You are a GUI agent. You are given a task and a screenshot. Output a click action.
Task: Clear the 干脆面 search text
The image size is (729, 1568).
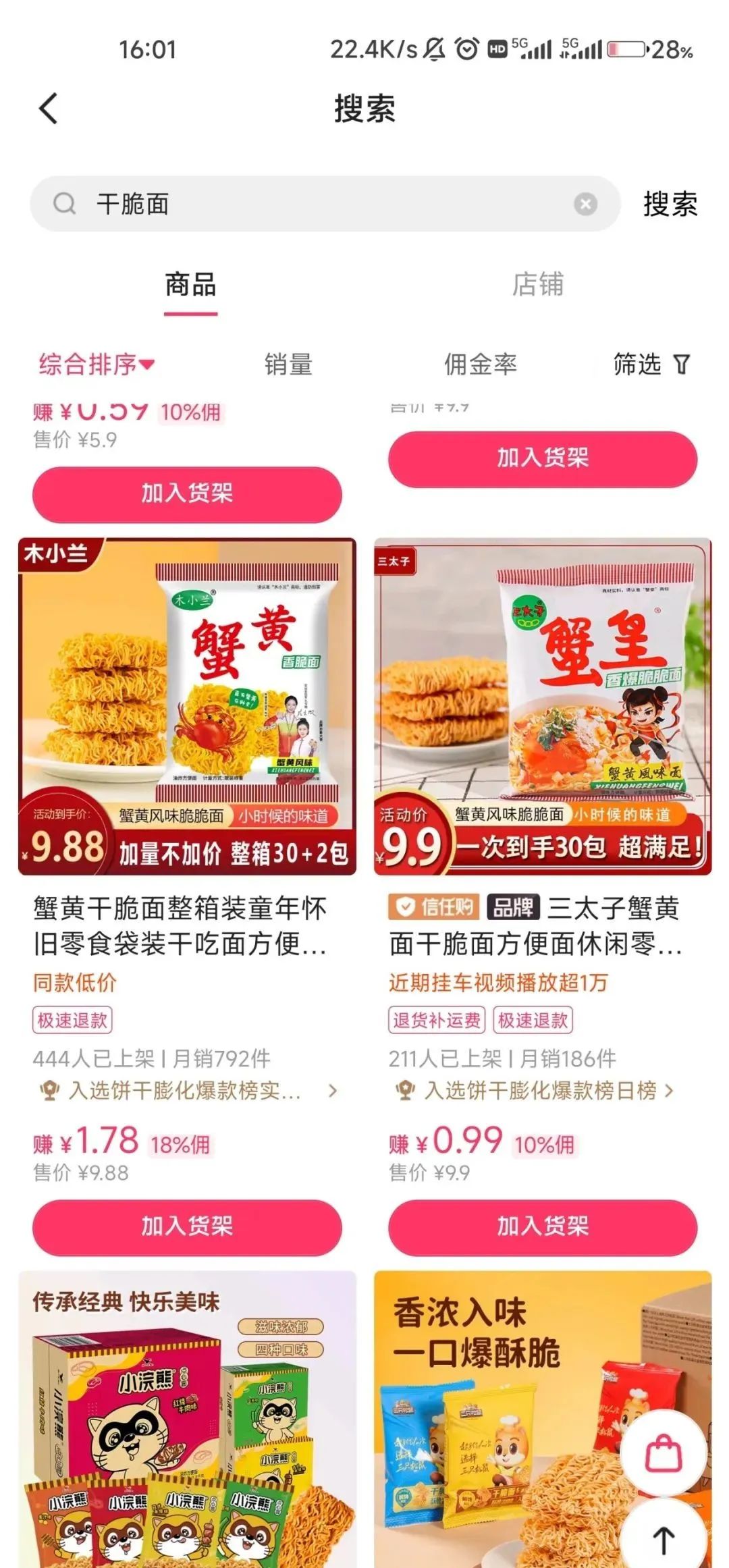tap(585, 204)
